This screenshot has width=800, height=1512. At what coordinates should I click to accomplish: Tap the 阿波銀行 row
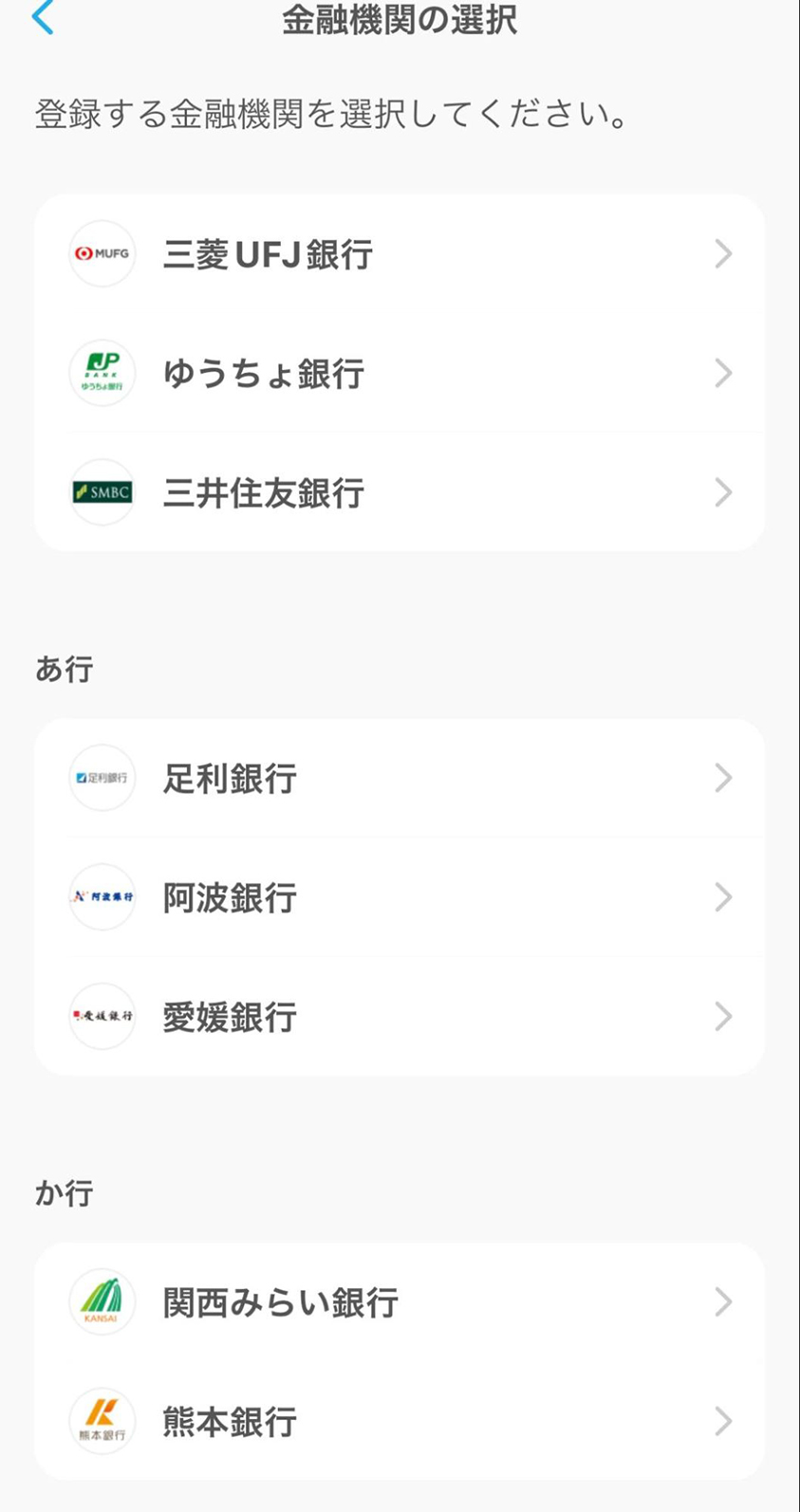click(400, 897)
